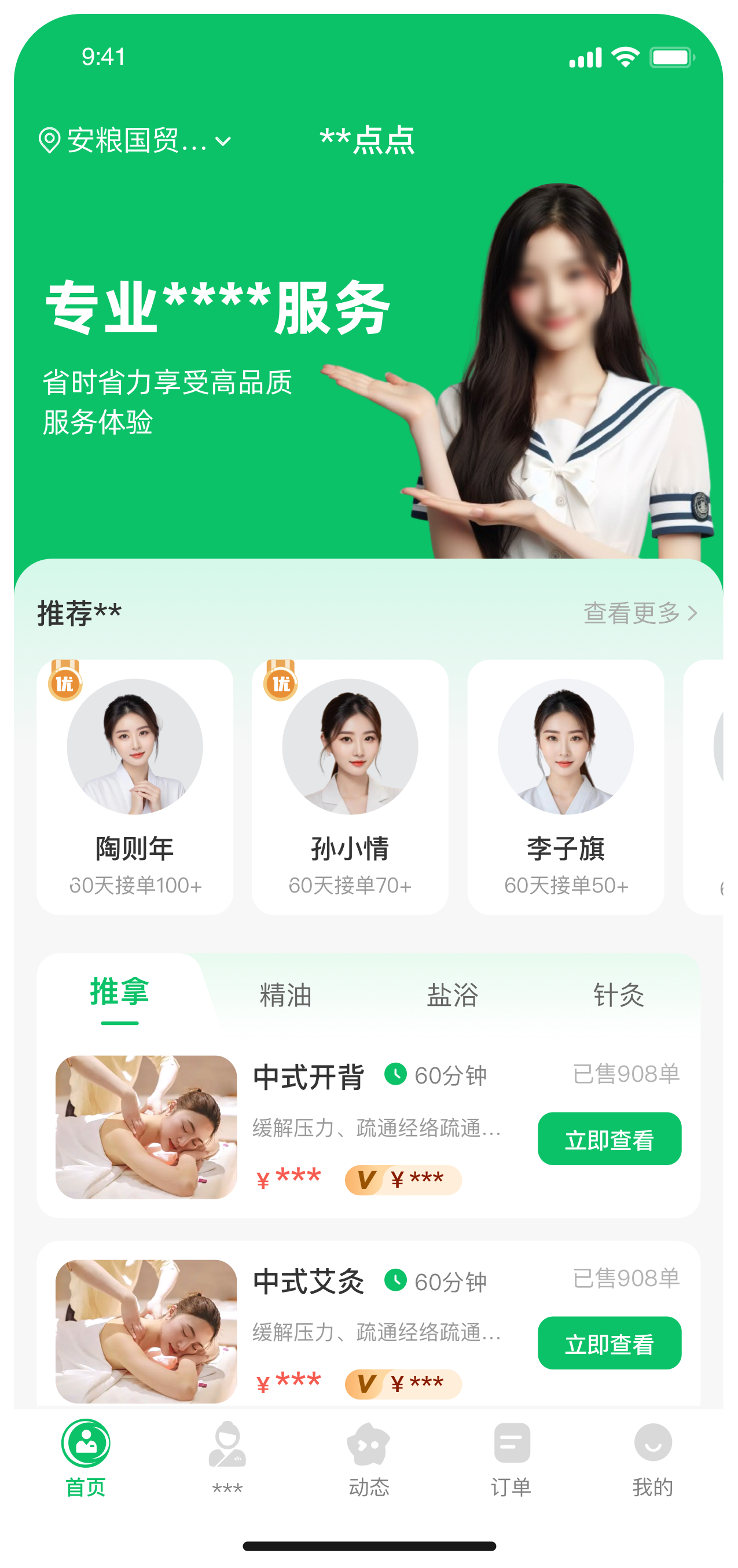Open the 中式艾灸 service photo
Screen dimensions: 738x1568
pos(146,1331)
